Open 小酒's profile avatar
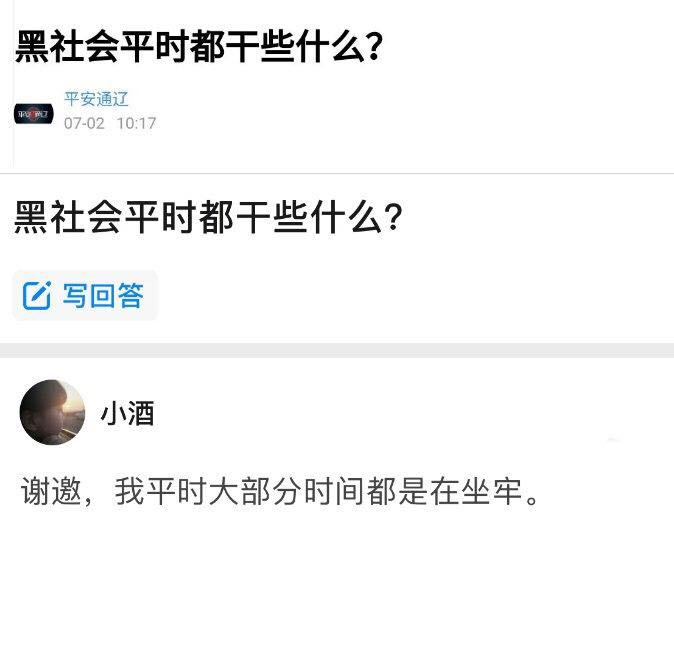 click(x=52, y=412)
